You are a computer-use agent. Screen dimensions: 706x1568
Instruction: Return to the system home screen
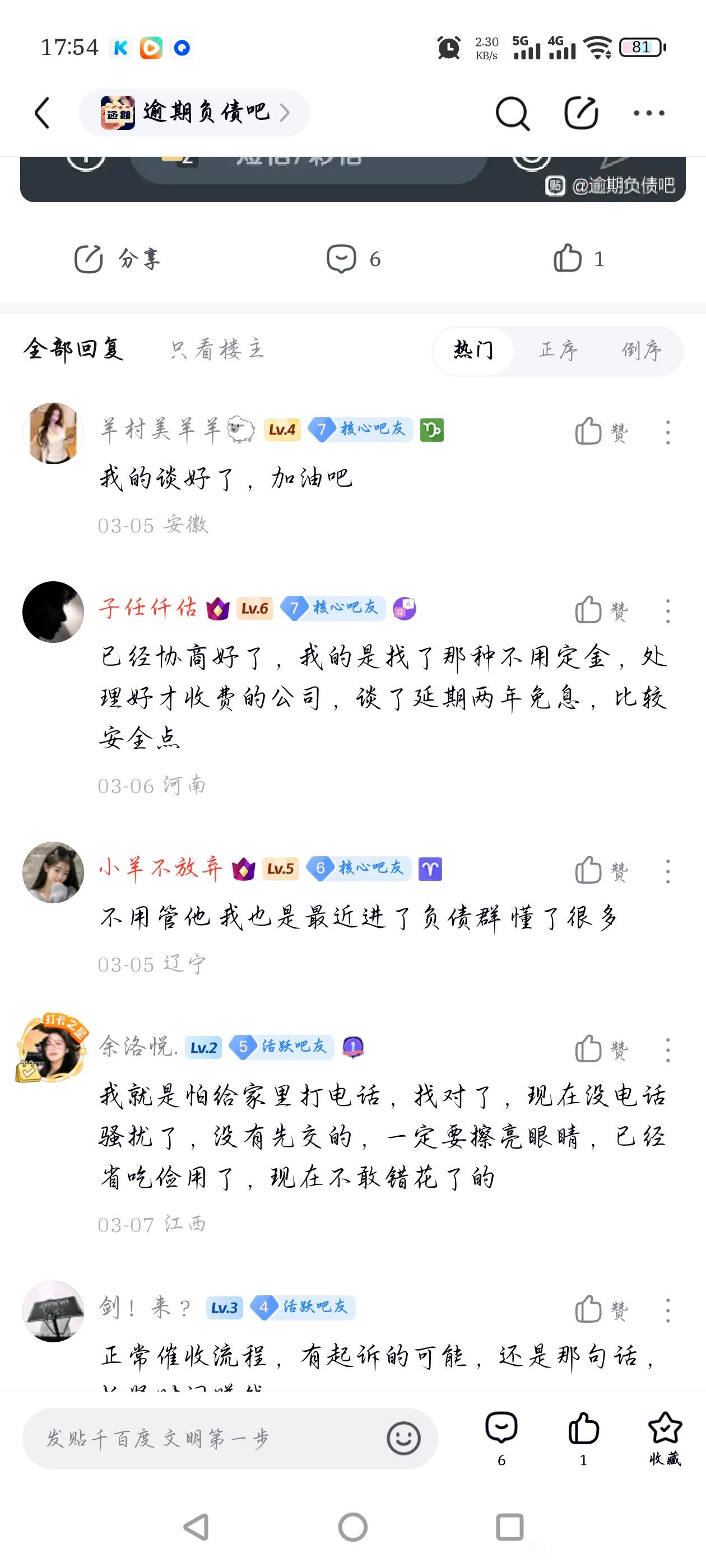click(352, 1527)
